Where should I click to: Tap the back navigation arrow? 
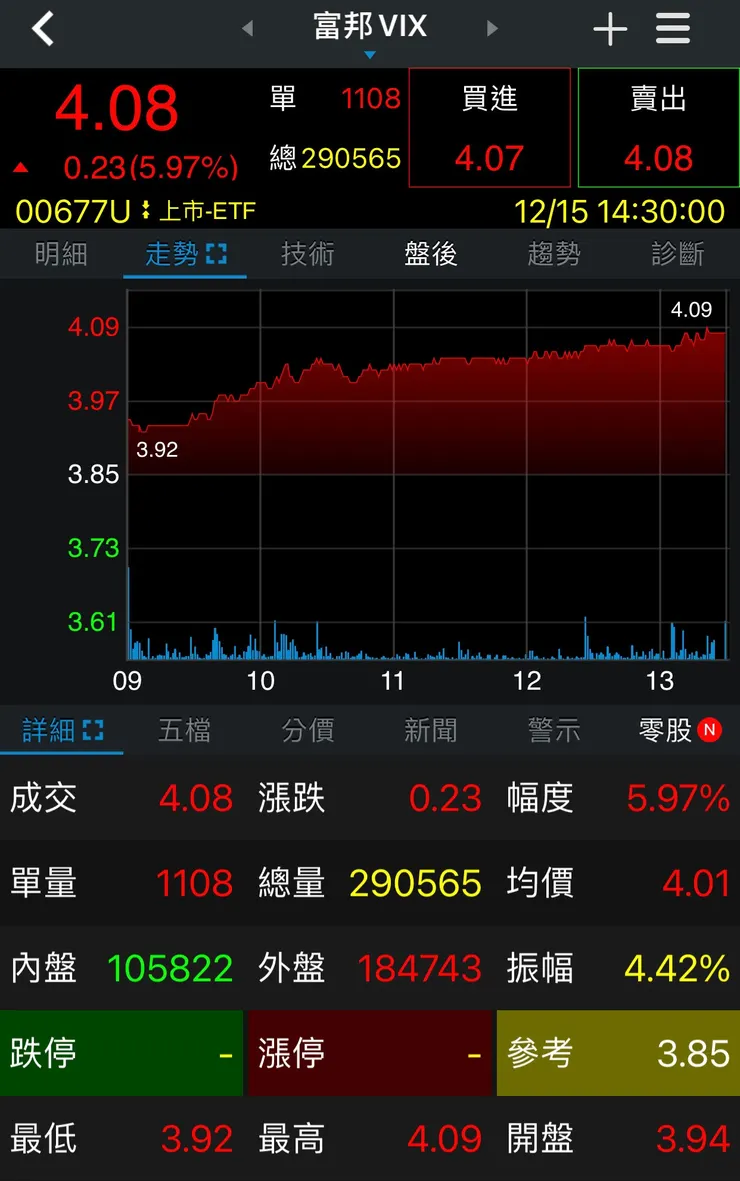tap(42, 29)
